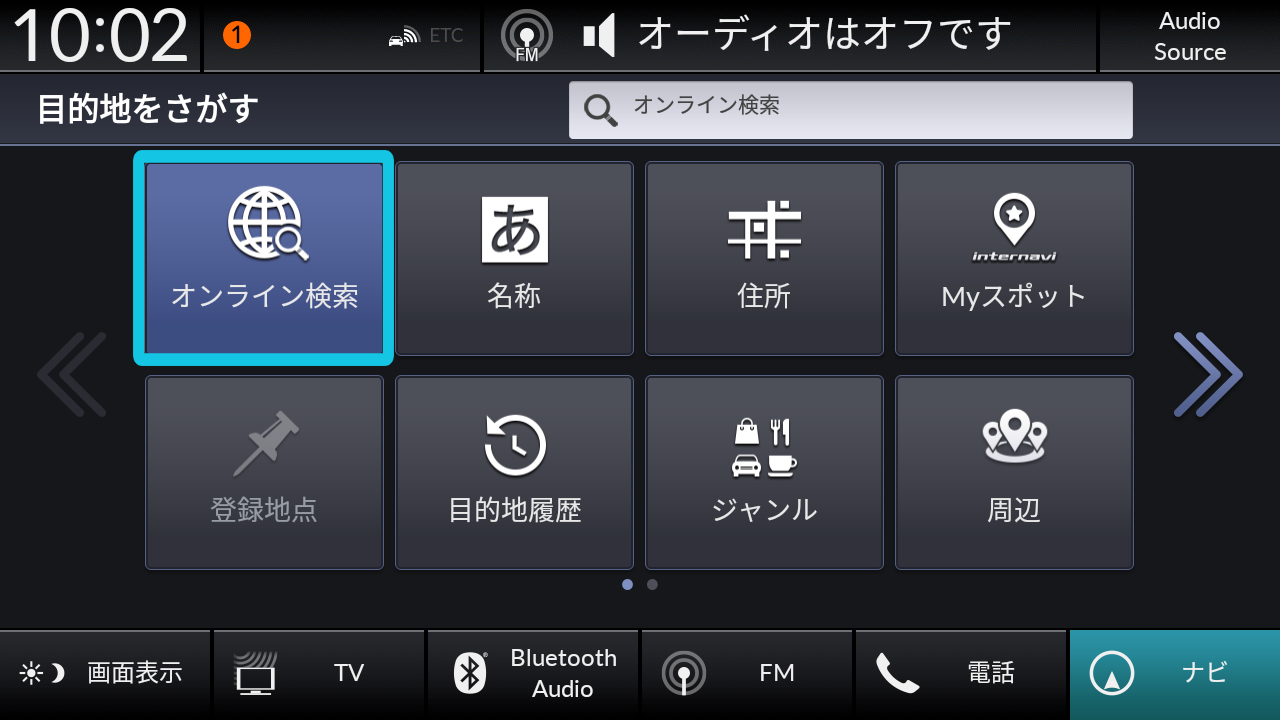Open 目的地履歴 destination history
1280x720 pixels.
click(x=514, y=472)
